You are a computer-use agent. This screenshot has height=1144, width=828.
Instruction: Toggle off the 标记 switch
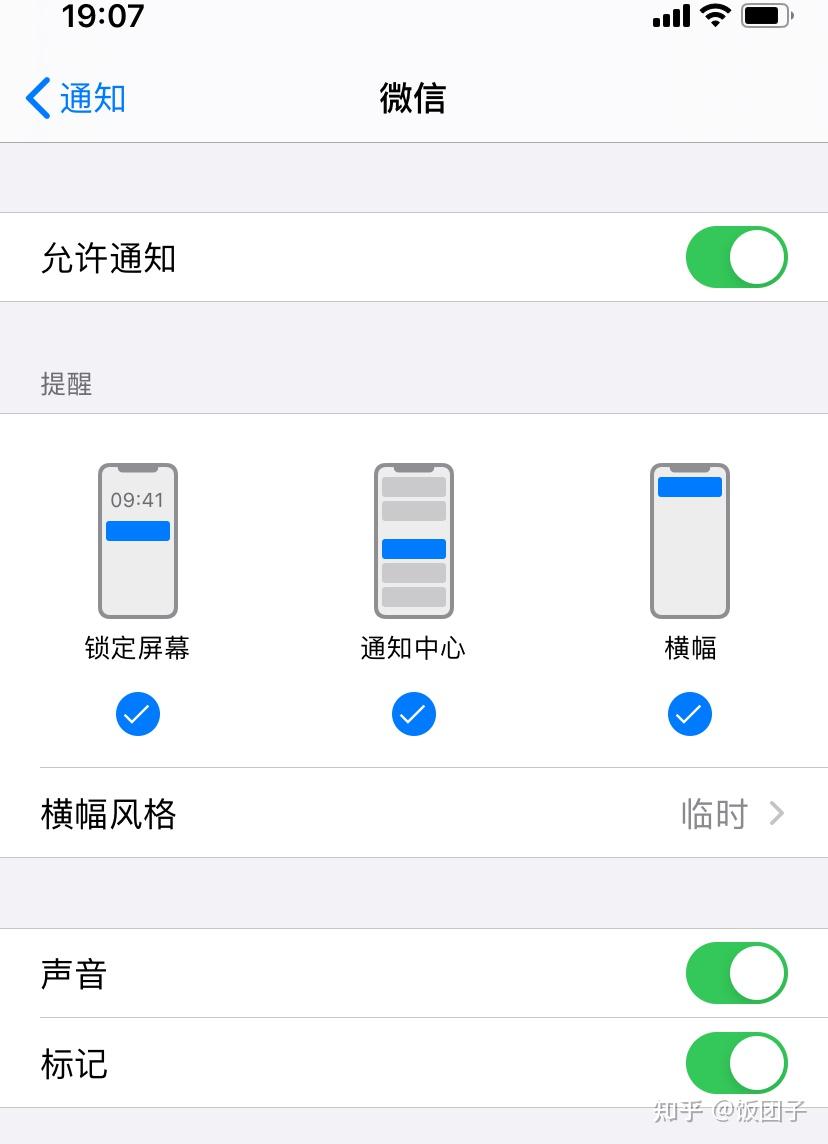click(736, 1063)
